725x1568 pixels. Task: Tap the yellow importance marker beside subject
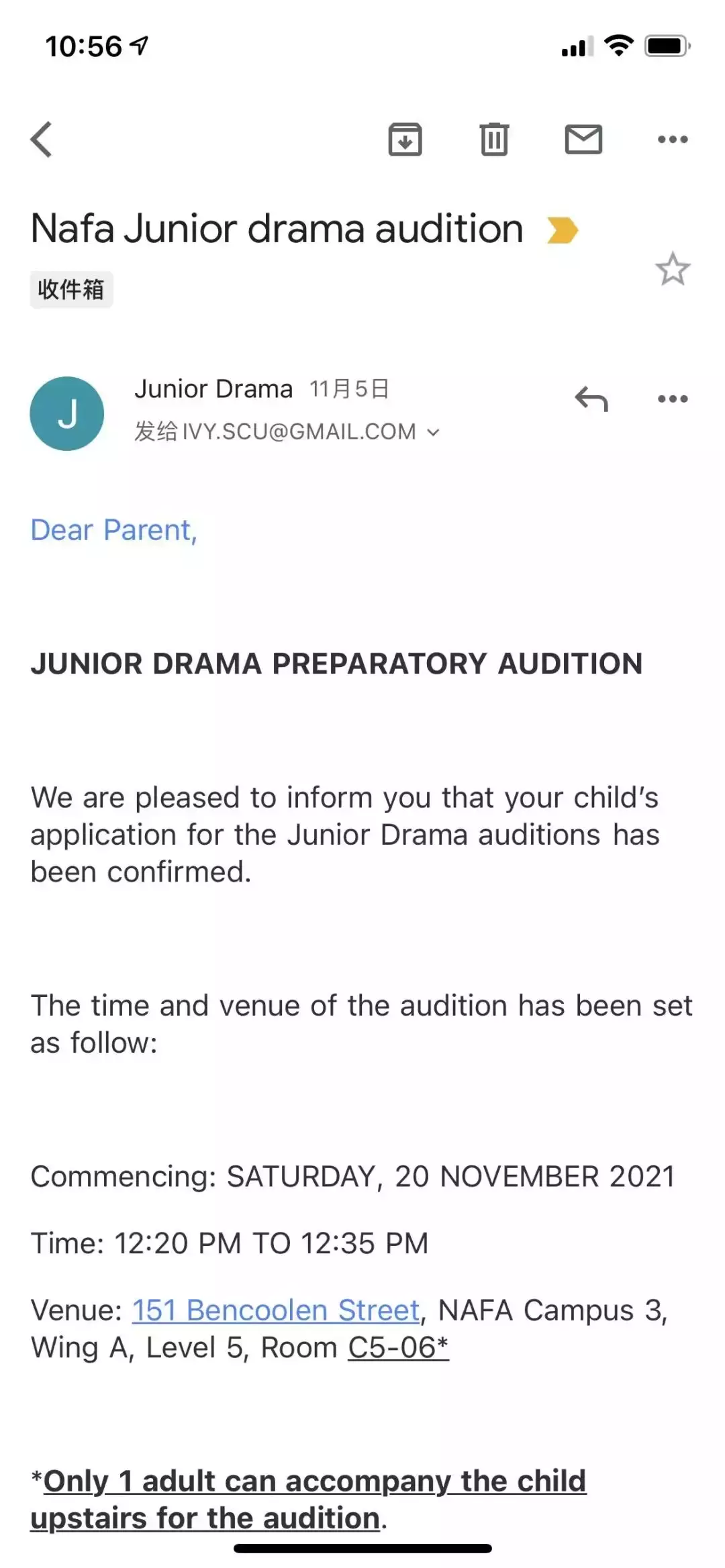coord(563,230)
